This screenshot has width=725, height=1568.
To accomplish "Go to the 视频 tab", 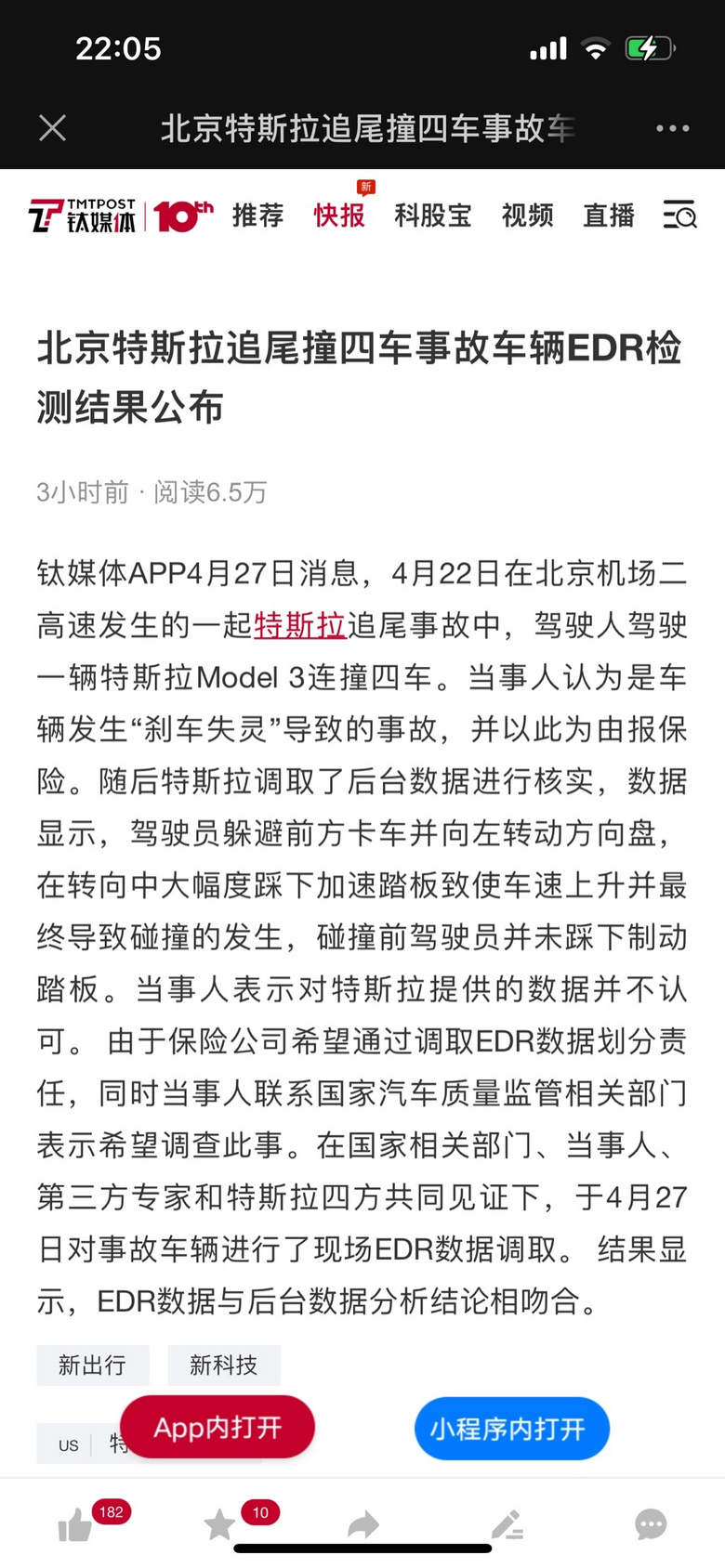I will (527, 216).
